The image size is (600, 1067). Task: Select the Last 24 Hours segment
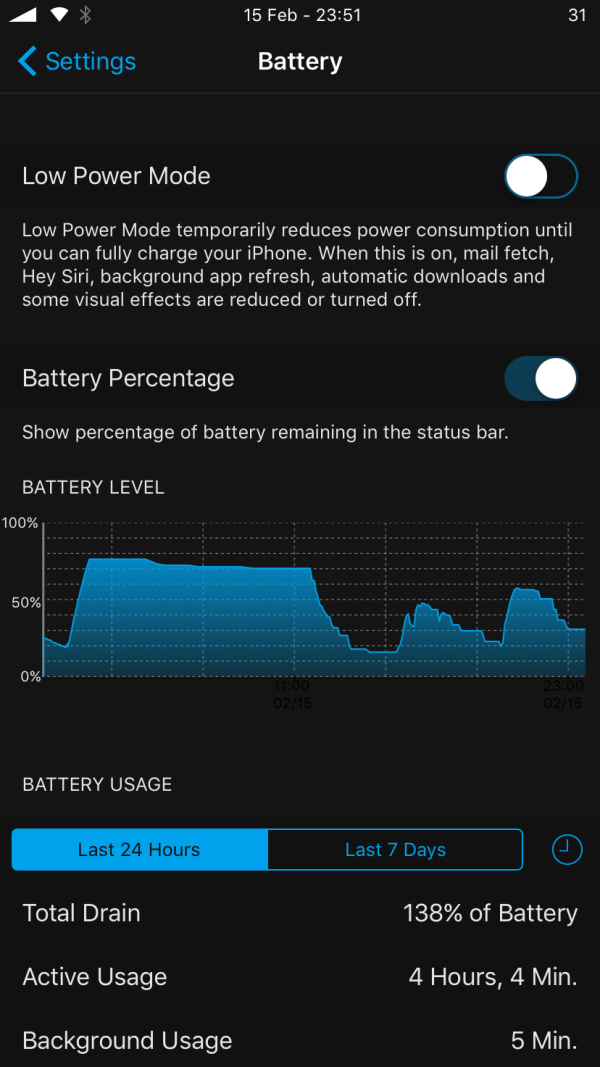click(x=139, y=849)
